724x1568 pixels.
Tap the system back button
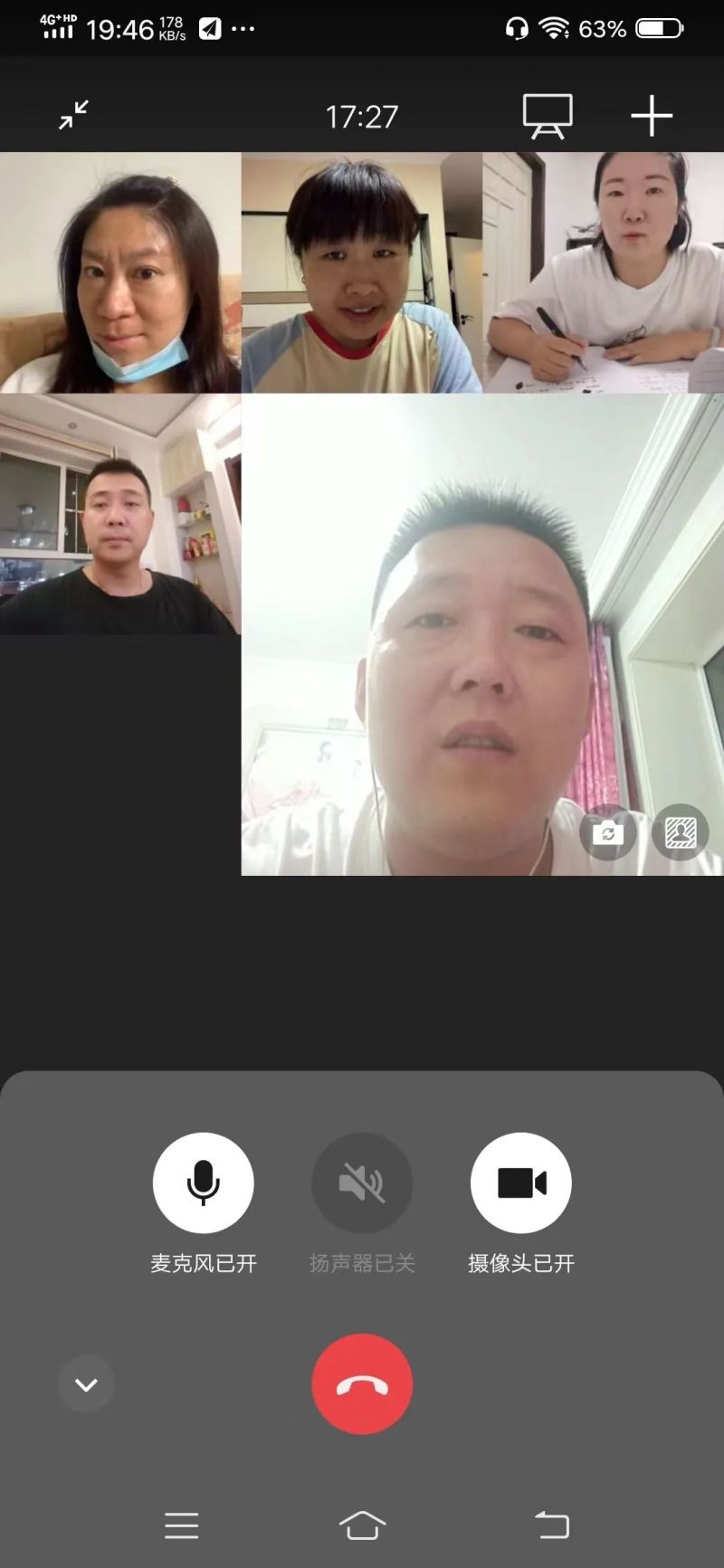(x=551, y=1525)
